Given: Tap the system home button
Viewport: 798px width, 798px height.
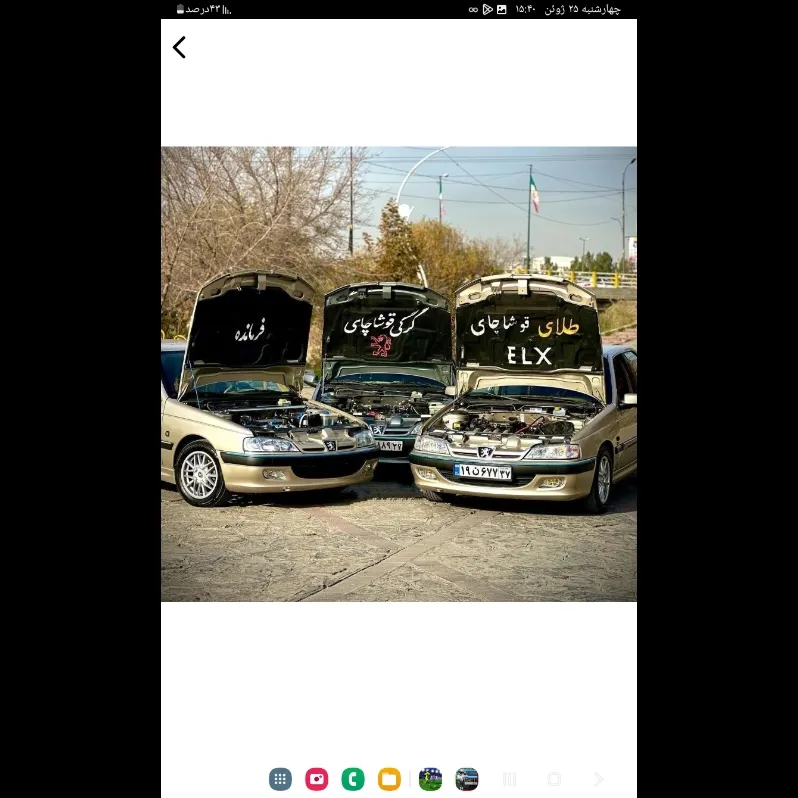Looking at the screenshot, I should coord(554,779).
